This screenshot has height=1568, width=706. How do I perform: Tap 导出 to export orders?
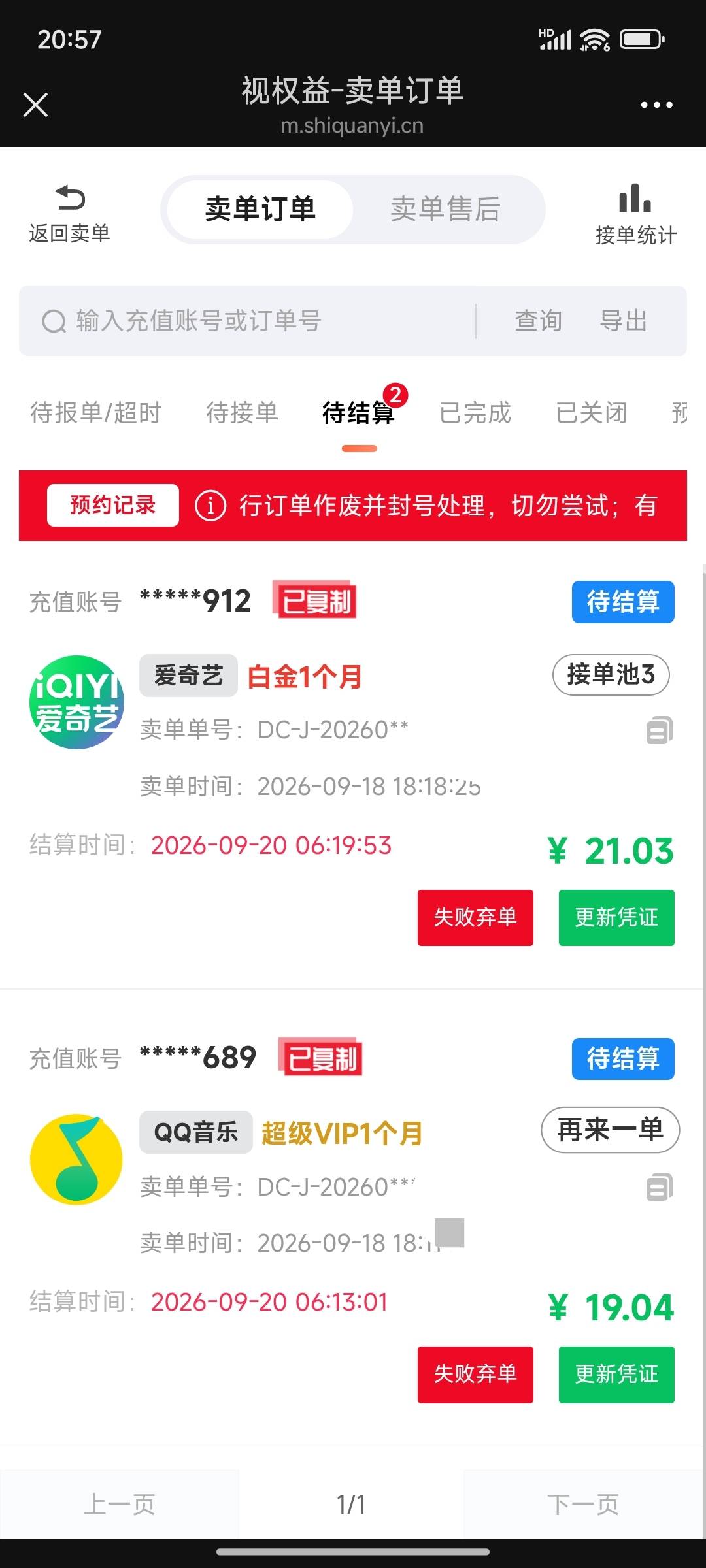tap(623, 321)
